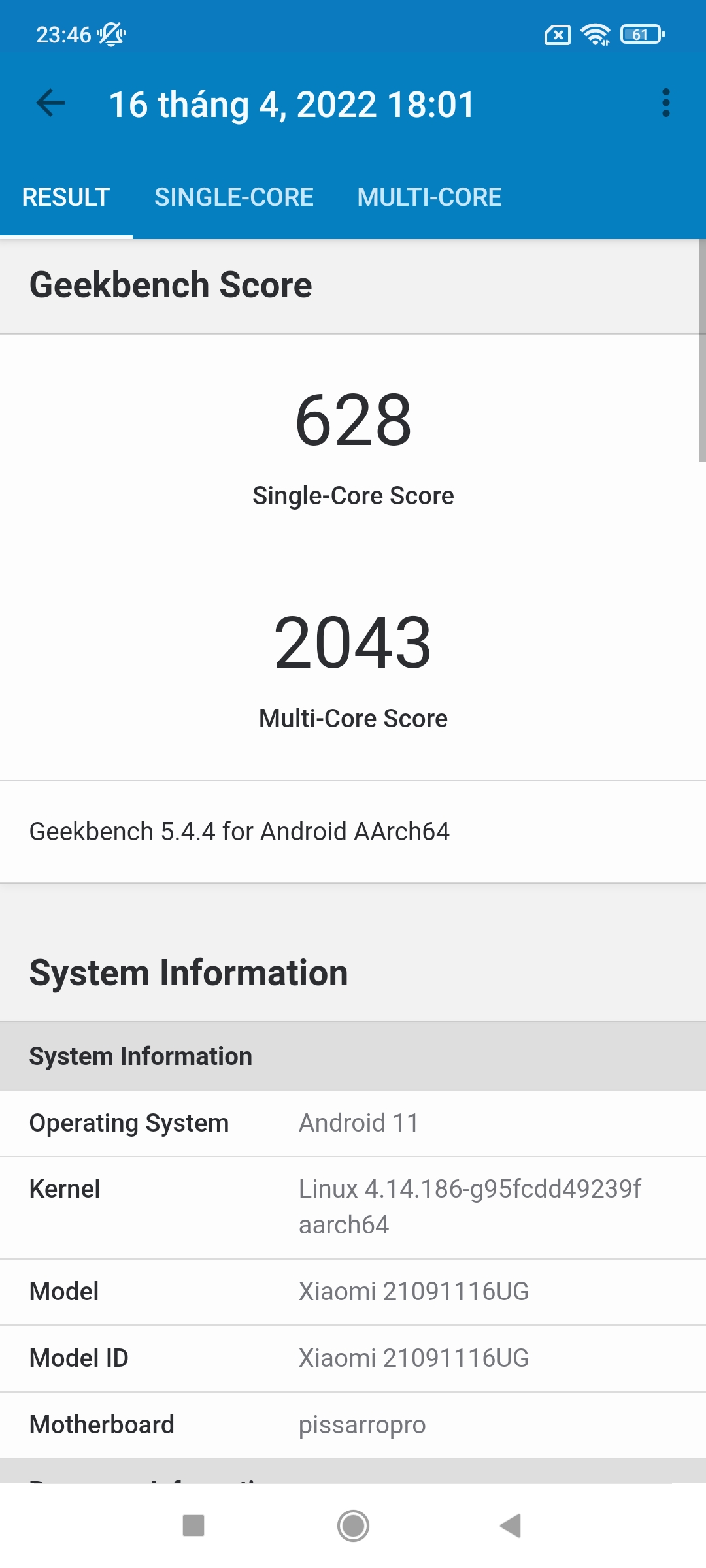This screenshot has width=706, height=1568.
Task: Go back using the top-left arrow
Action: [x=50, y=103]
